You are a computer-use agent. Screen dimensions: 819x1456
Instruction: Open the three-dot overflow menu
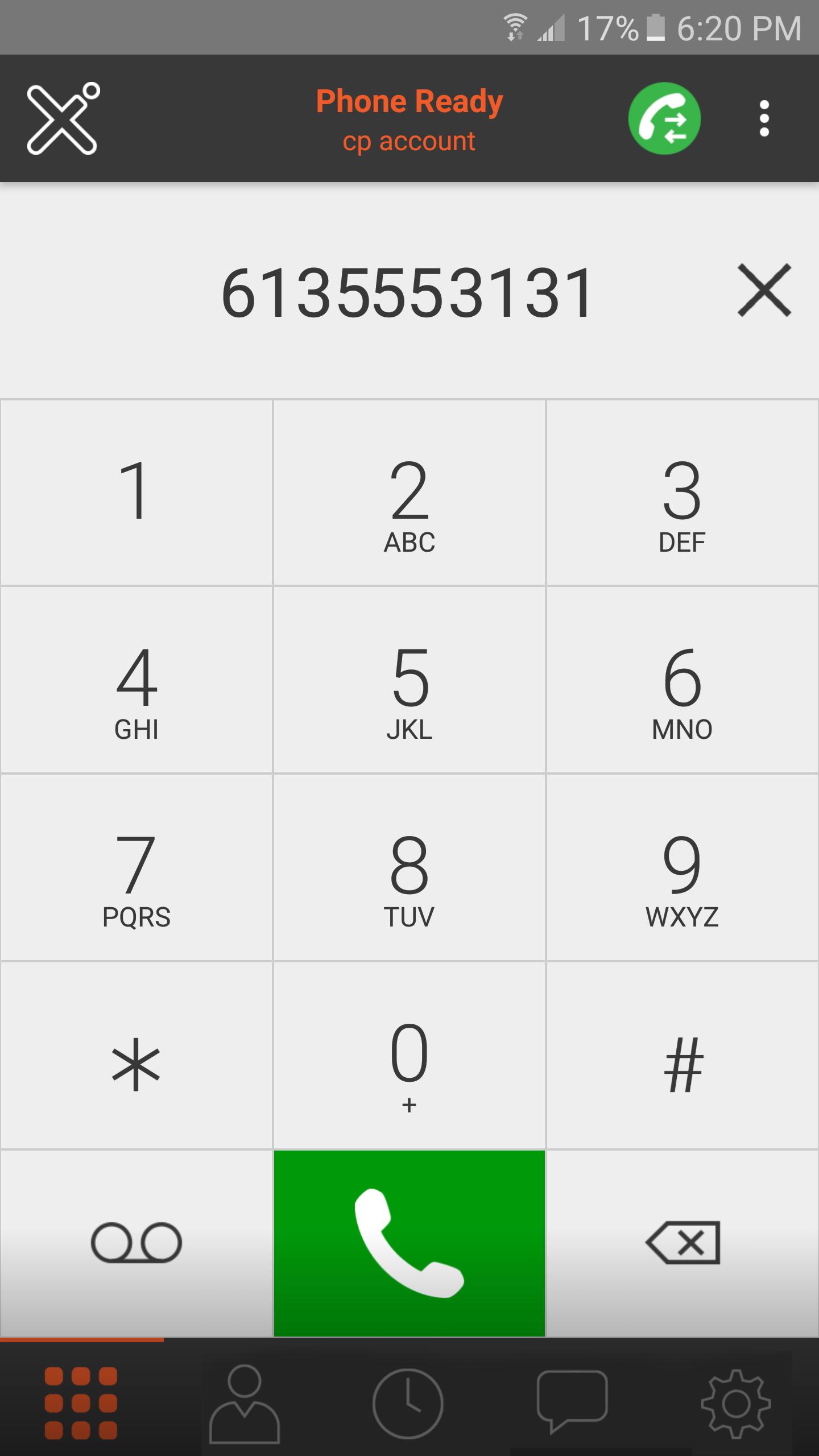[764, 118]
